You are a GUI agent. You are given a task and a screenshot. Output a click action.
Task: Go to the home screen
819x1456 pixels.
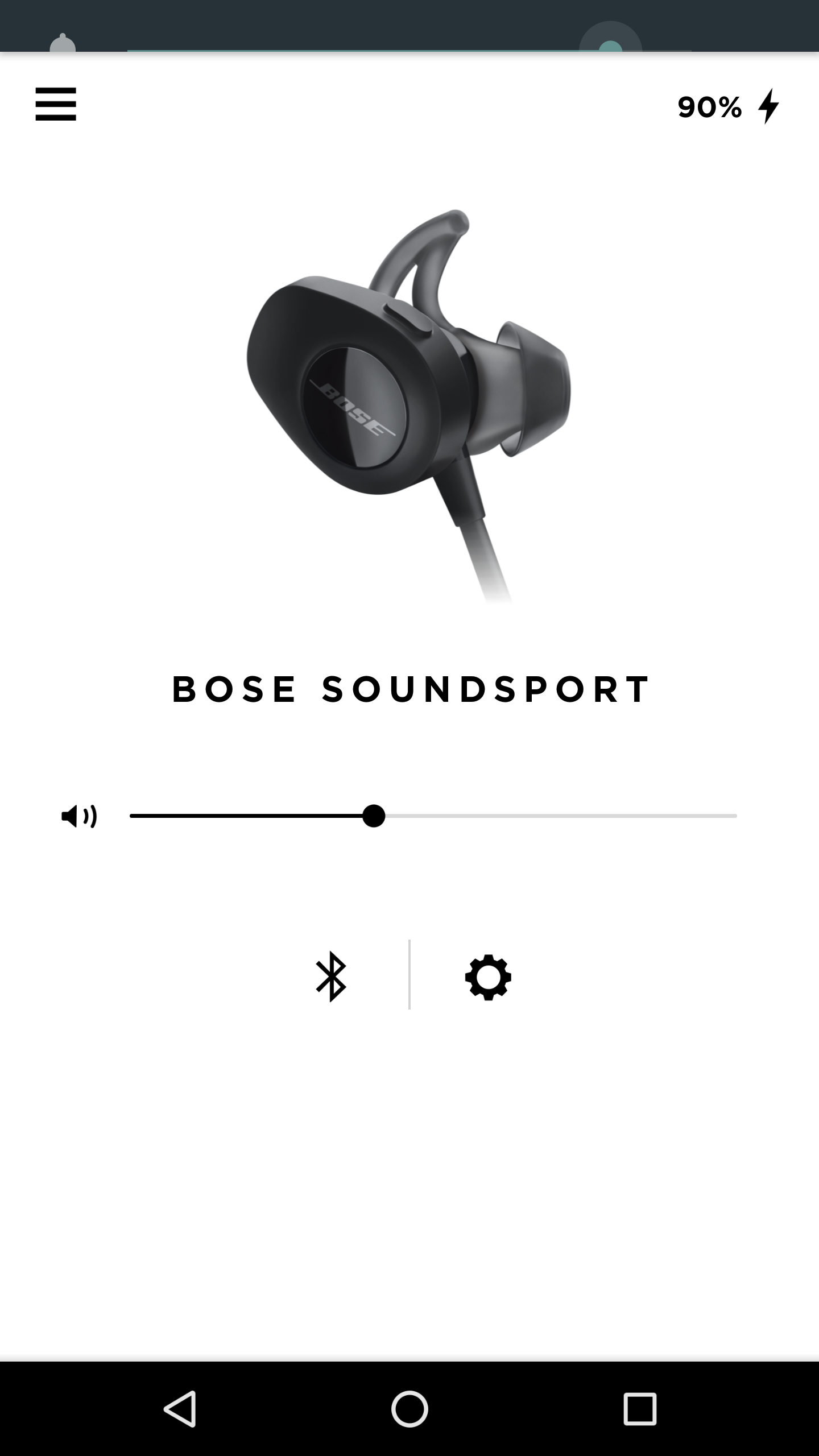[409, 1409]
